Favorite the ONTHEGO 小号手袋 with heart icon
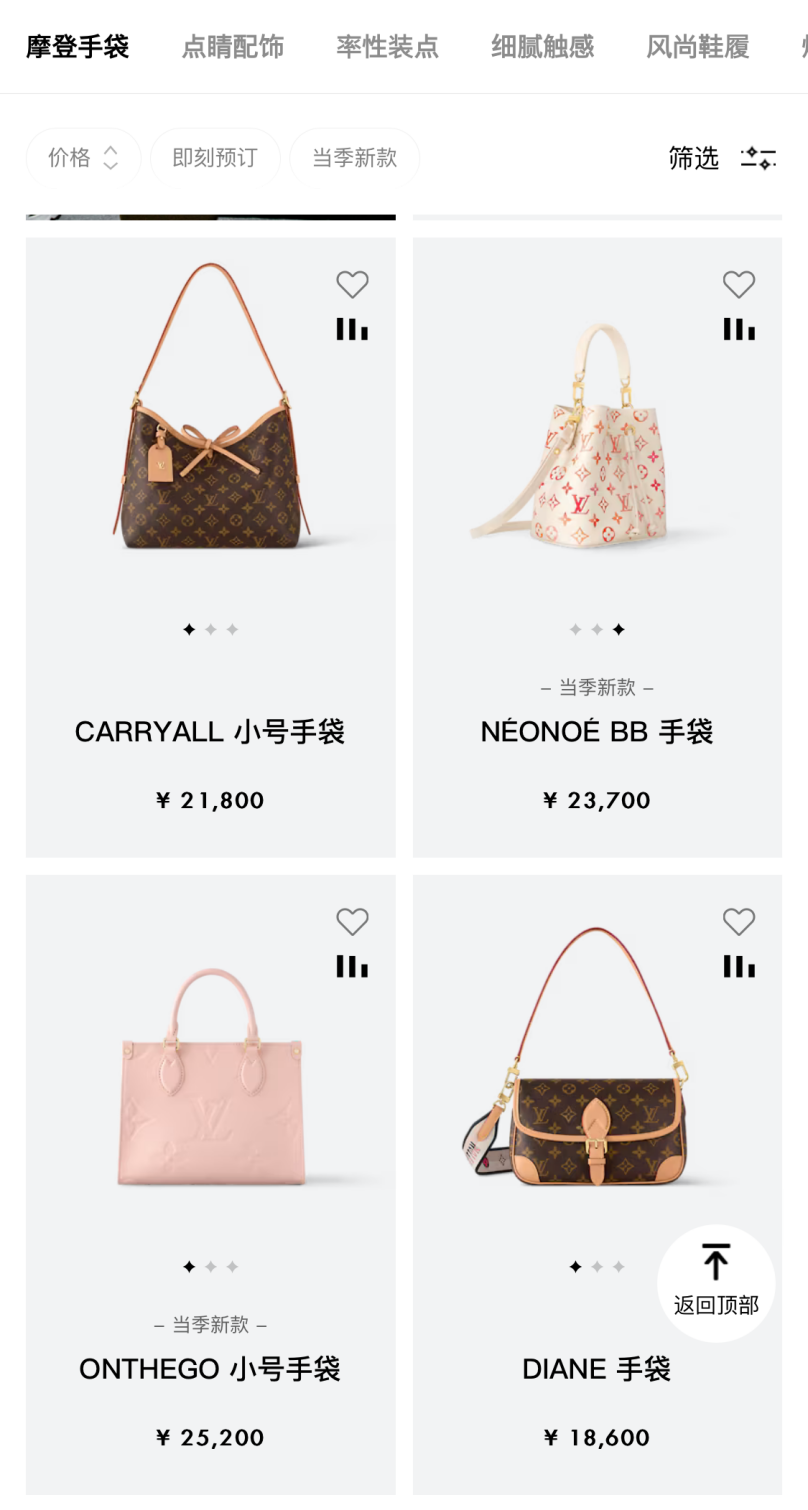Viewport: 808px width, 1510px height. point(351,921)
